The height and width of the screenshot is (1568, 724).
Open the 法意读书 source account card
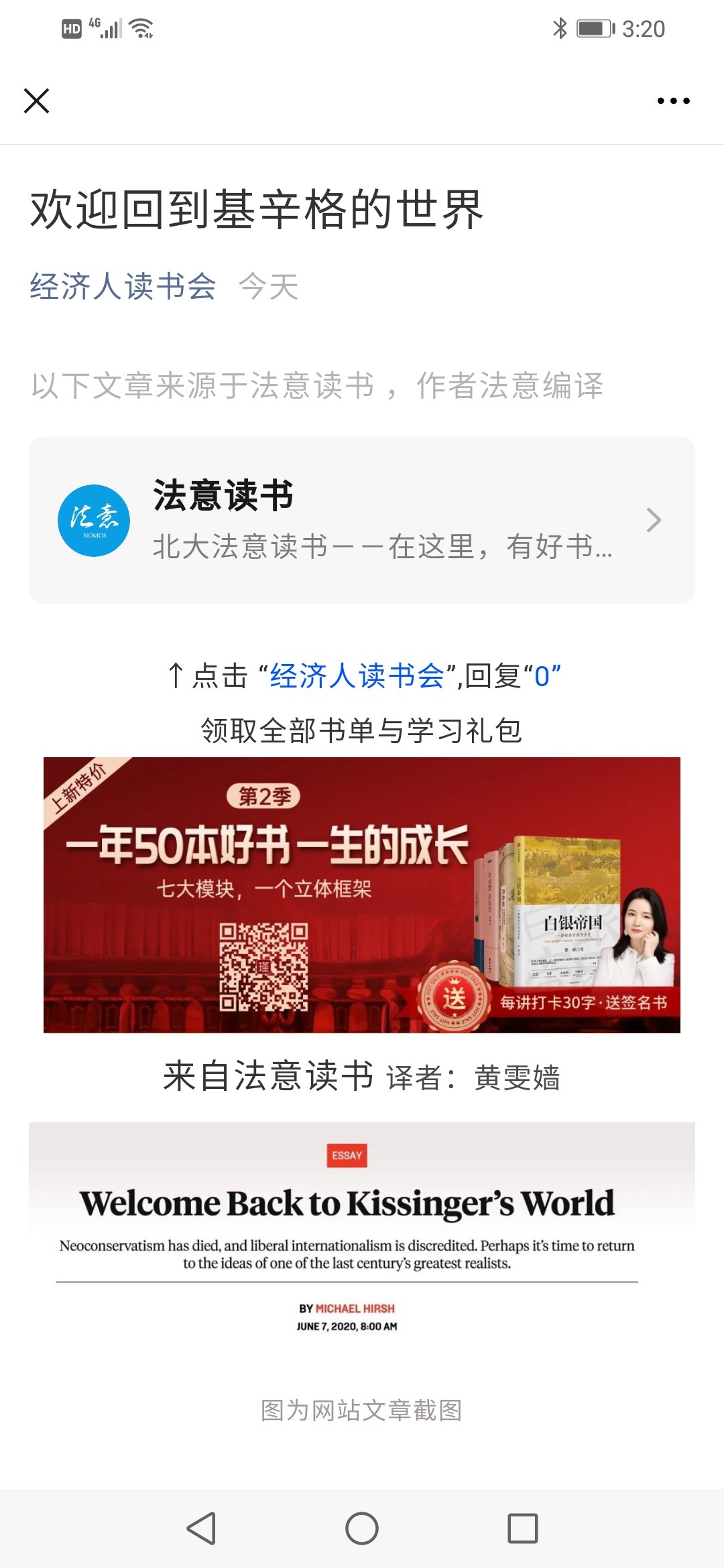[362, 520]
